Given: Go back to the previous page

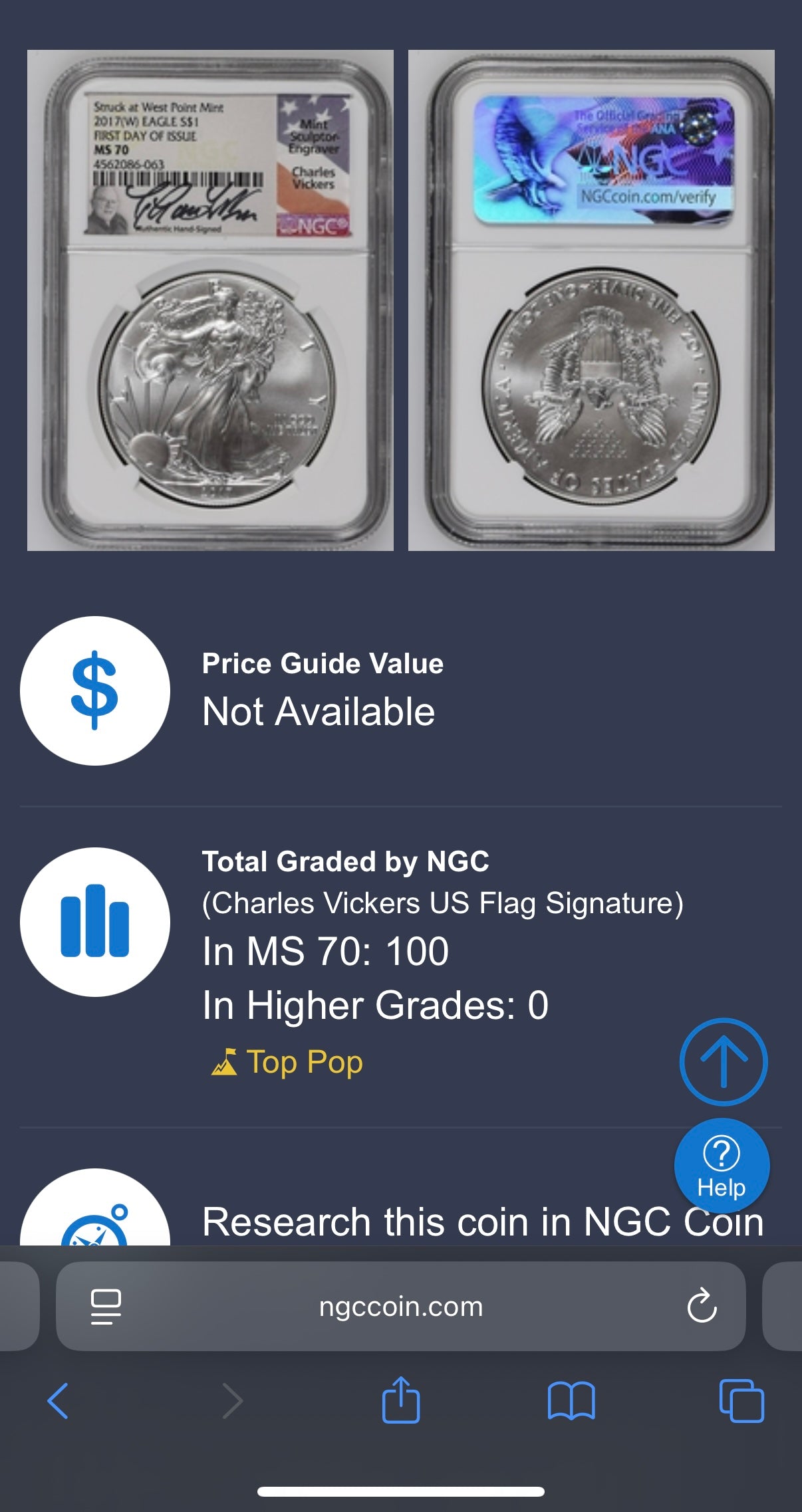Looking at the screenshot, I should coord(59,1401).
